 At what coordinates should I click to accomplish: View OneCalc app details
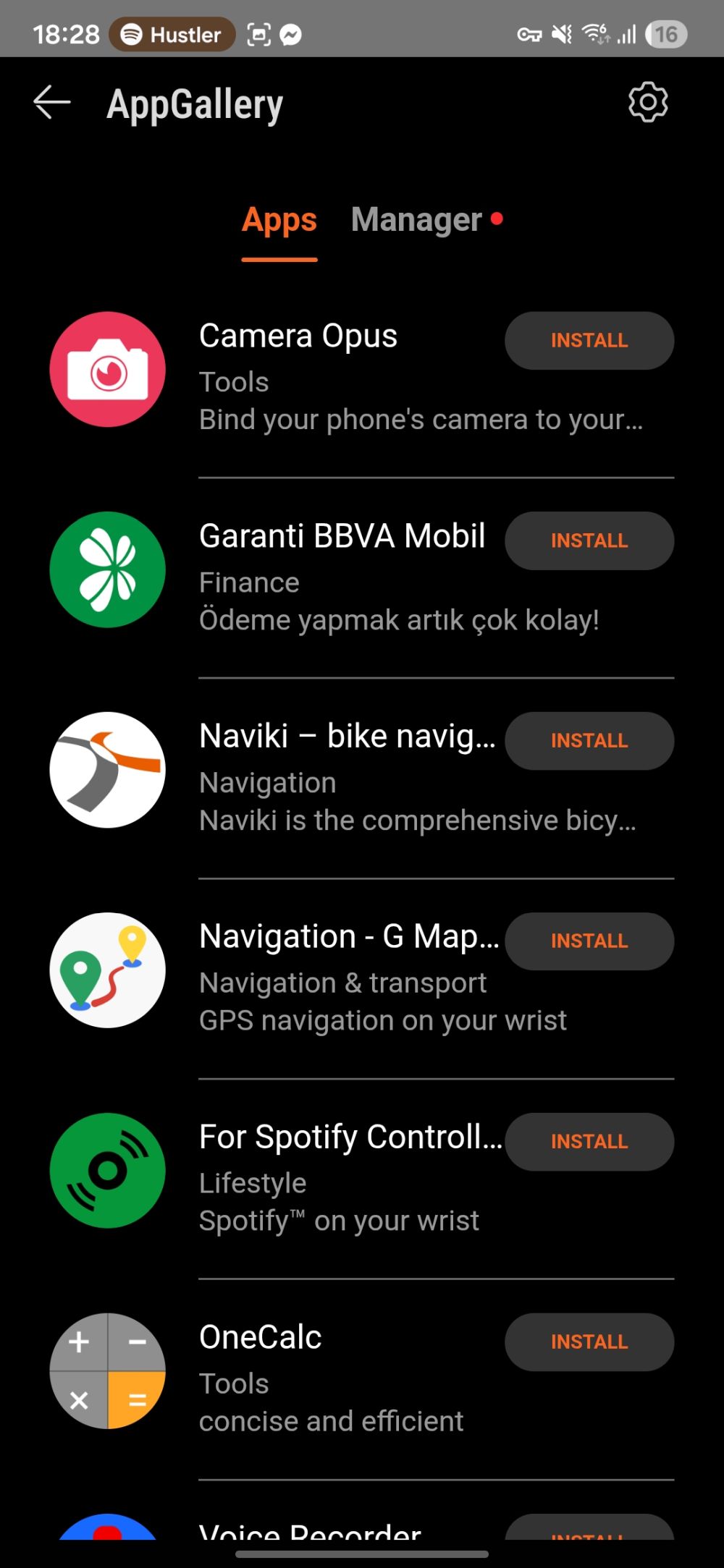[x=261, y=1338]
